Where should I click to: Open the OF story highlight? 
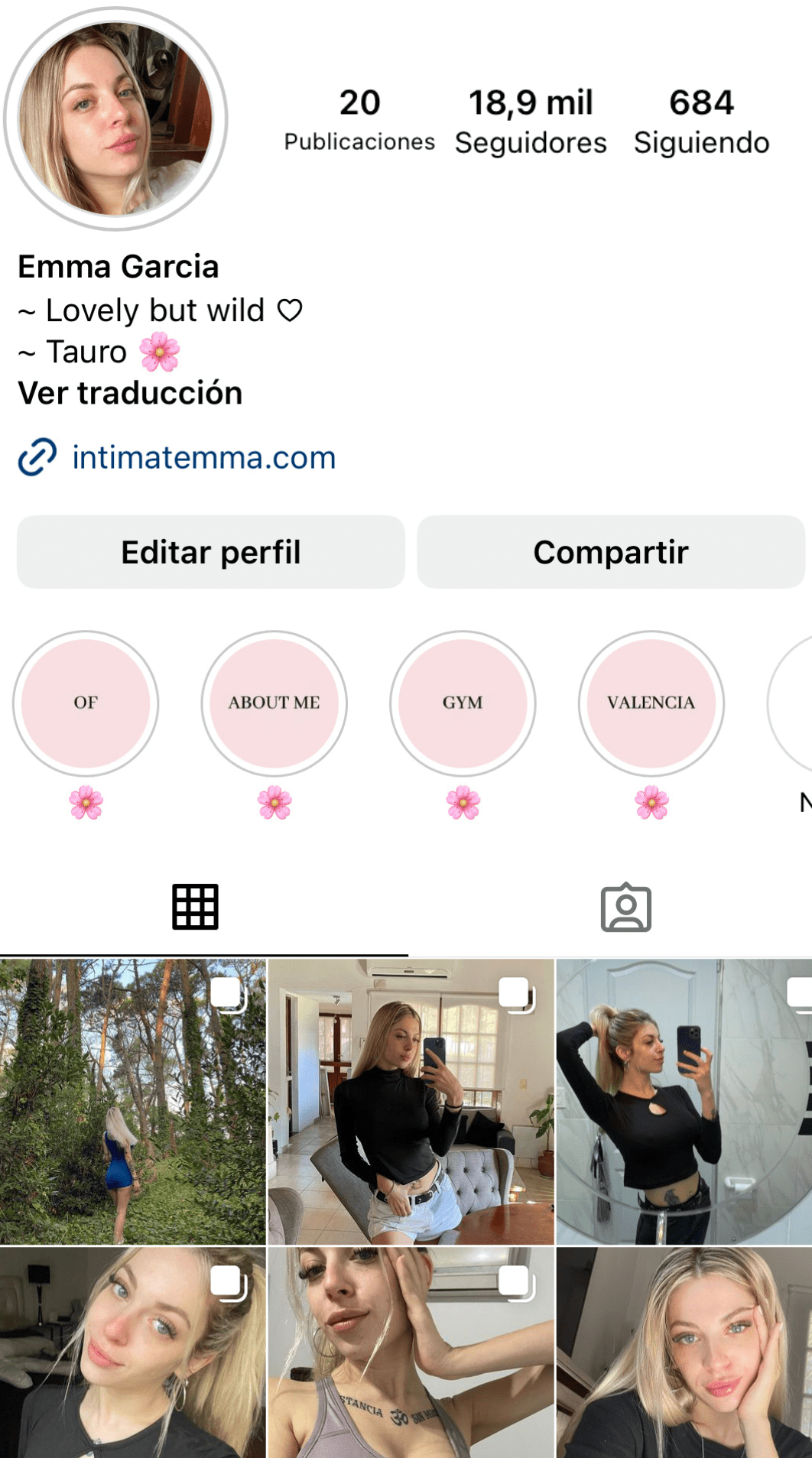(x=86, y=703)
